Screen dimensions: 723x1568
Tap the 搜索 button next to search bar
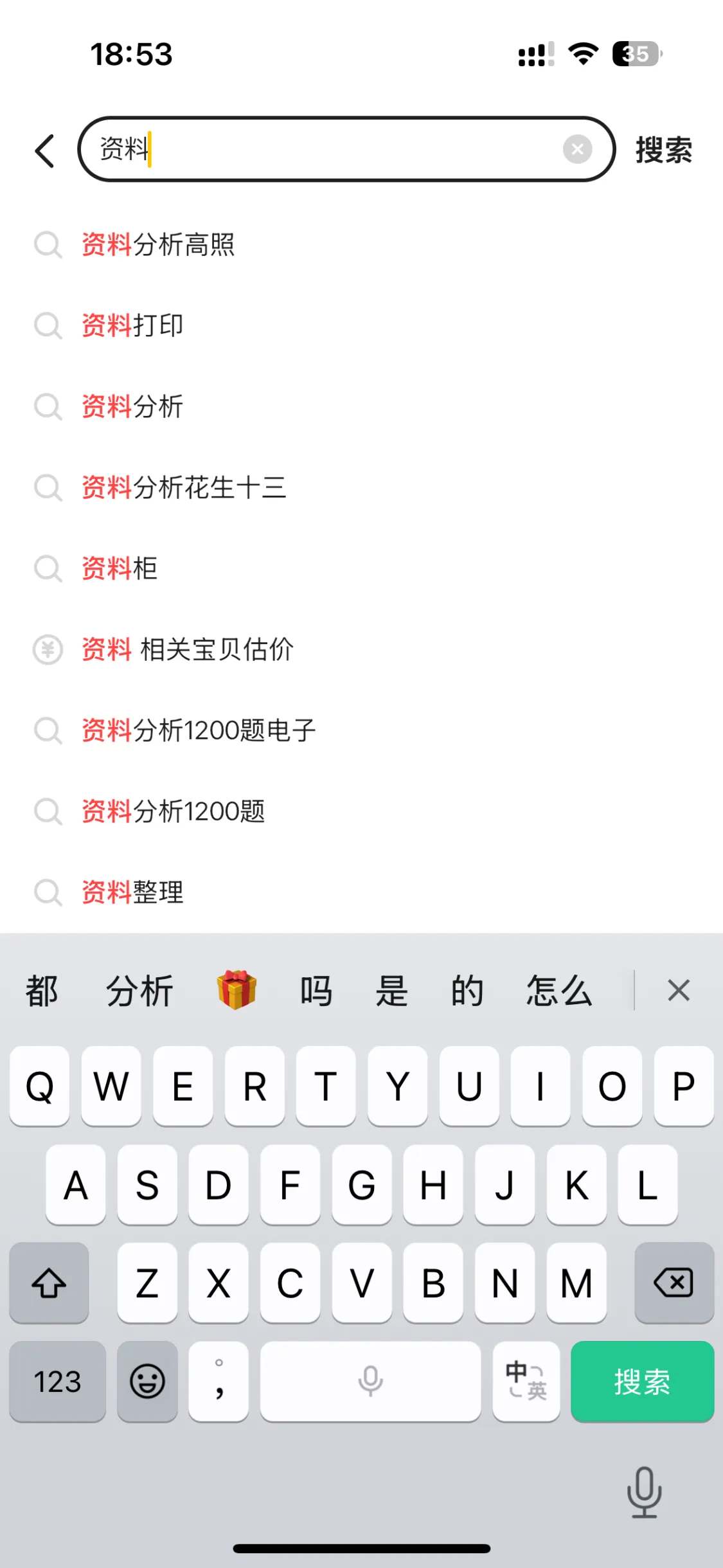pyautogui.click(x=664, y=150)
